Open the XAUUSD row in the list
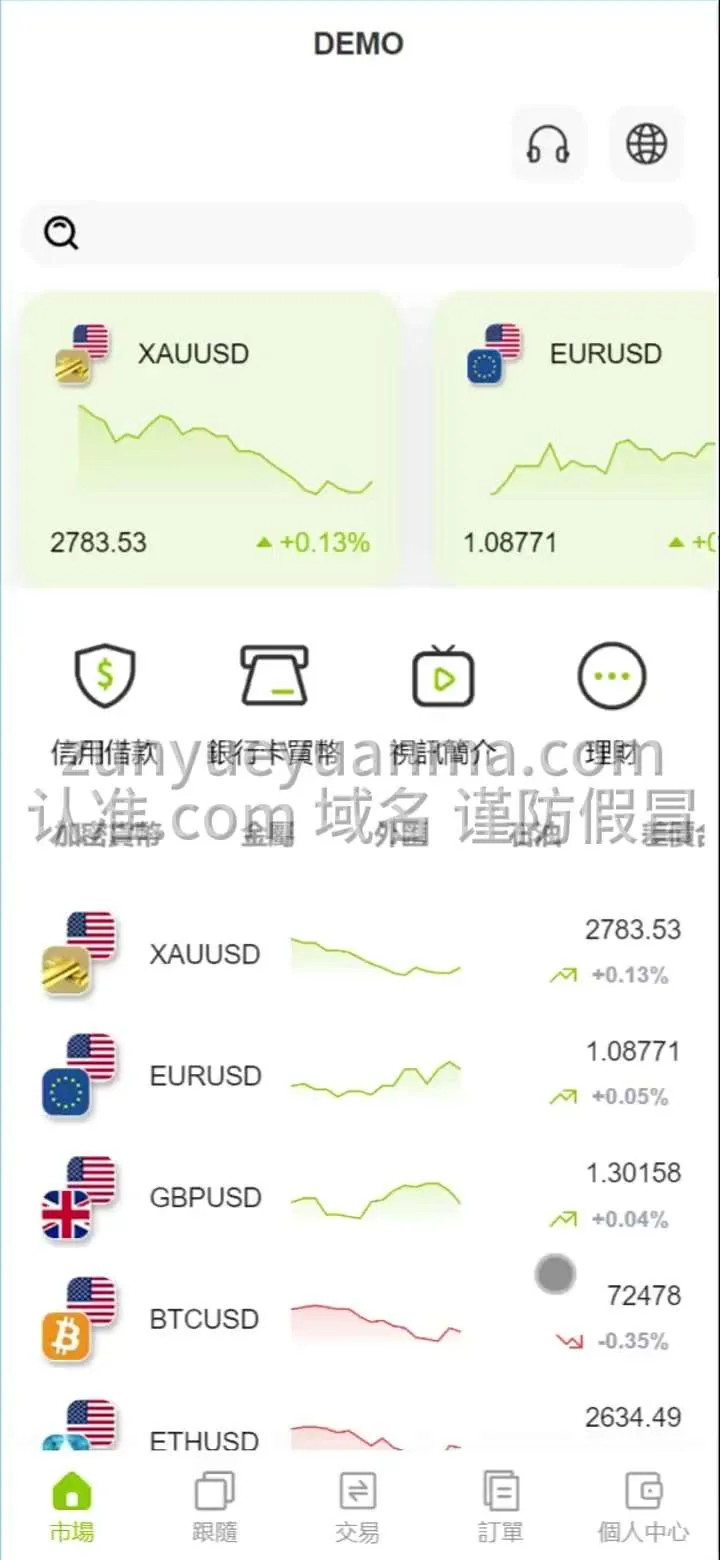This screenshot has width=720, height=1560. 360,954
